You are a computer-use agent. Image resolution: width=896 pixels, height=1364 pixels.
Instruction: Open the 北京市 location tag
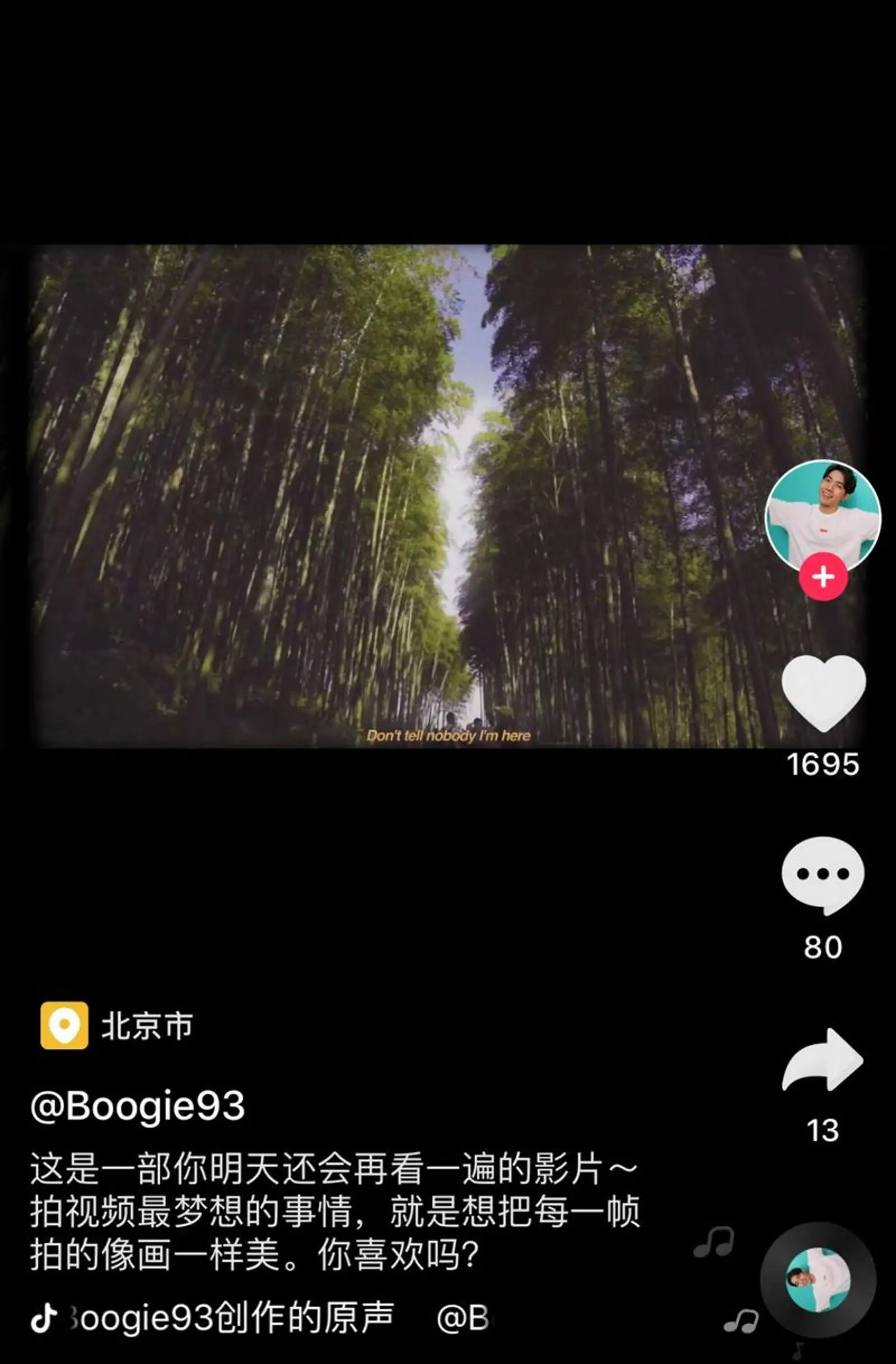point(118,1025)
